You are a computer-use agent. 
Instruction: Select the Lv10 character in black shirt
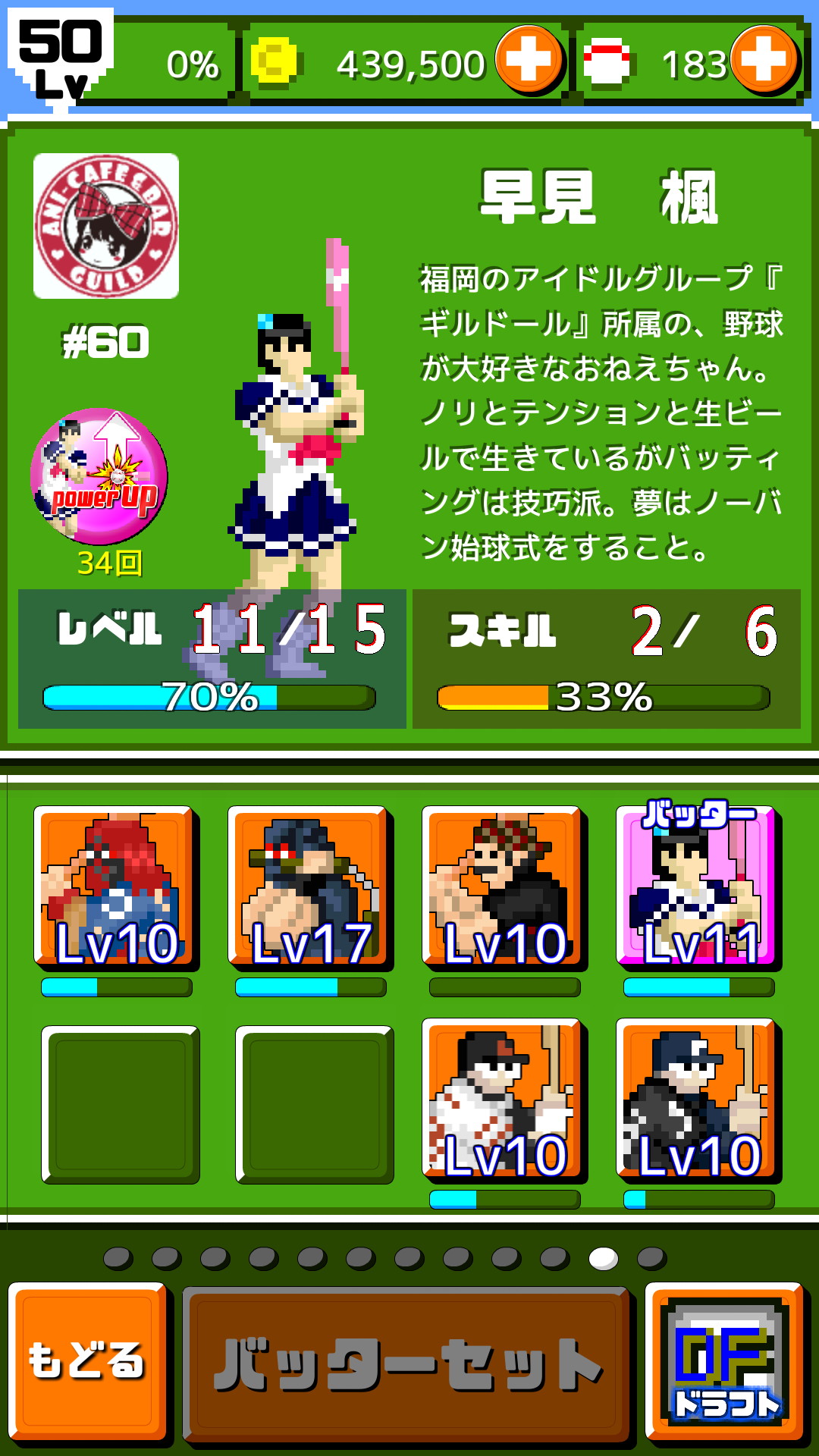tap(504, 887)
